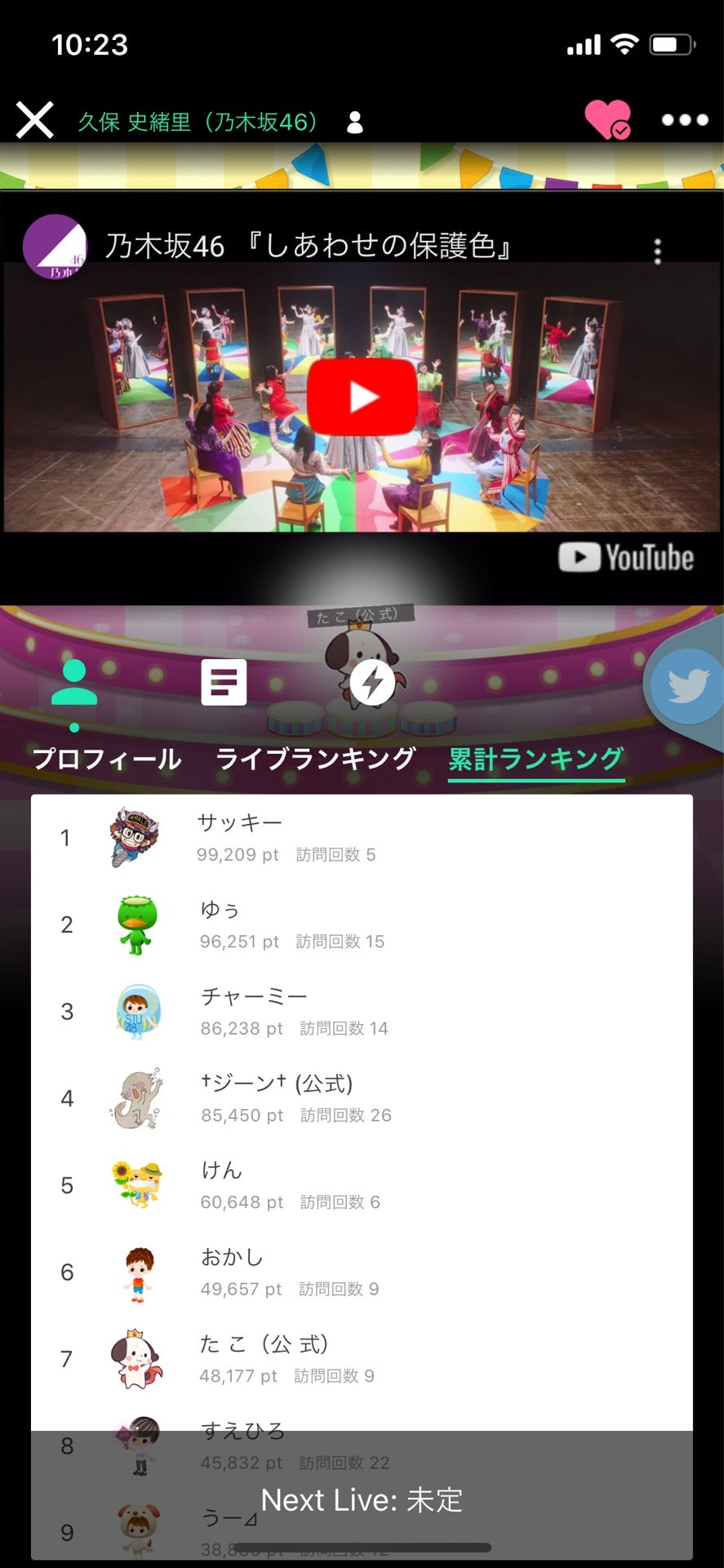Image resolution: width=724 pixels, height=1568 pixels.
Task: Open the profile icon beside 久保 史緒里
Action: 354,122
